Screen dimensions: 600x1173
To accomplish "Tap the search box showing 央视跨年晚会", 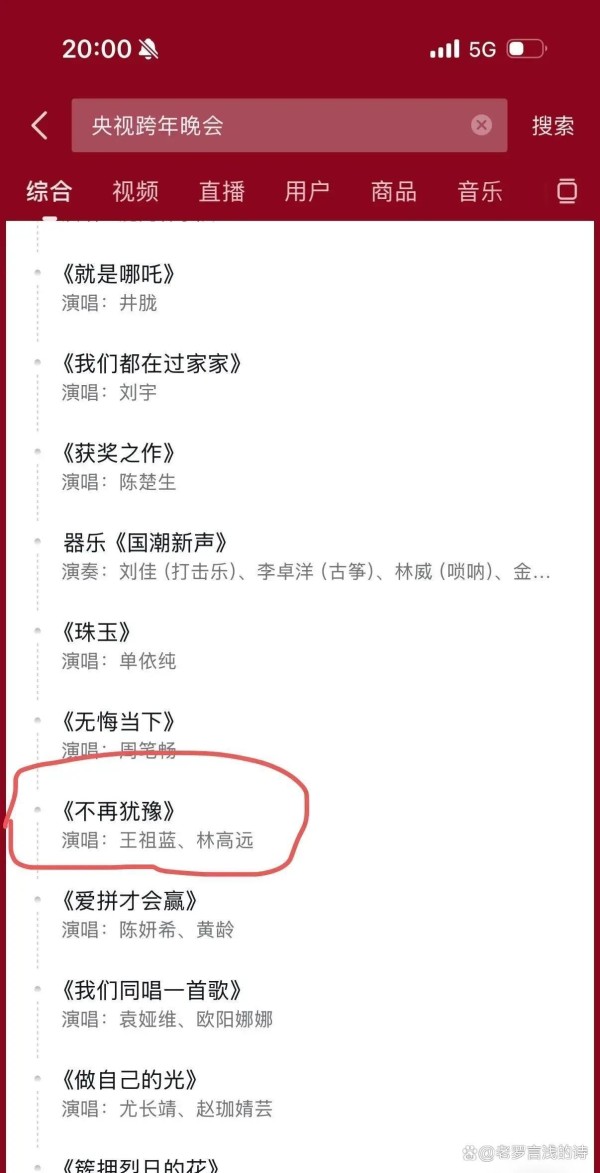I will coord(270,126).
